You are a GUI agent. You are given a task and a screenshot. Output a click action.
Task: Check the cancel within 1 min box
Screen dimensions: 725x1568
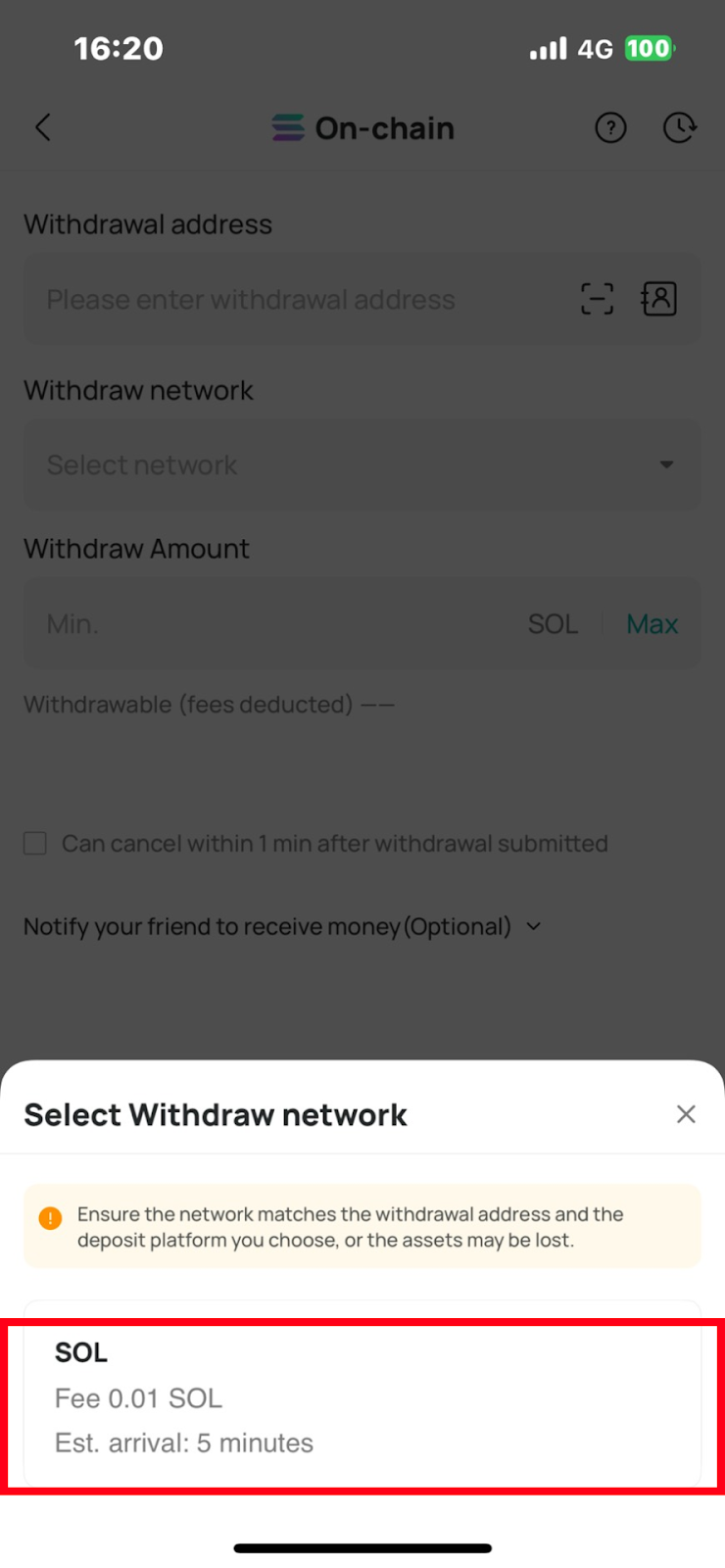click(35, 844)
